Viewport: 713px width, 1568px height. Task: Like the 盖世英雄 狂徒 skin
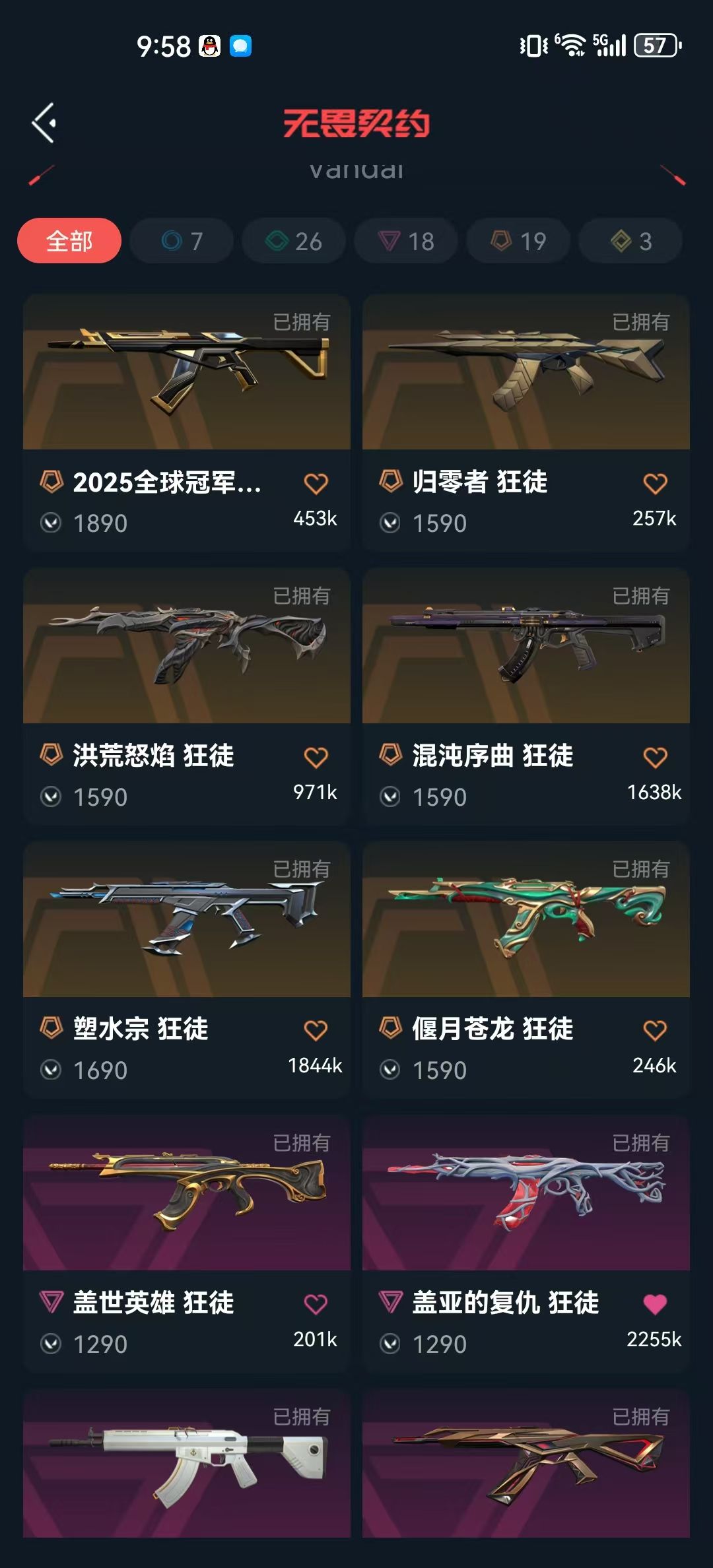316,1304
